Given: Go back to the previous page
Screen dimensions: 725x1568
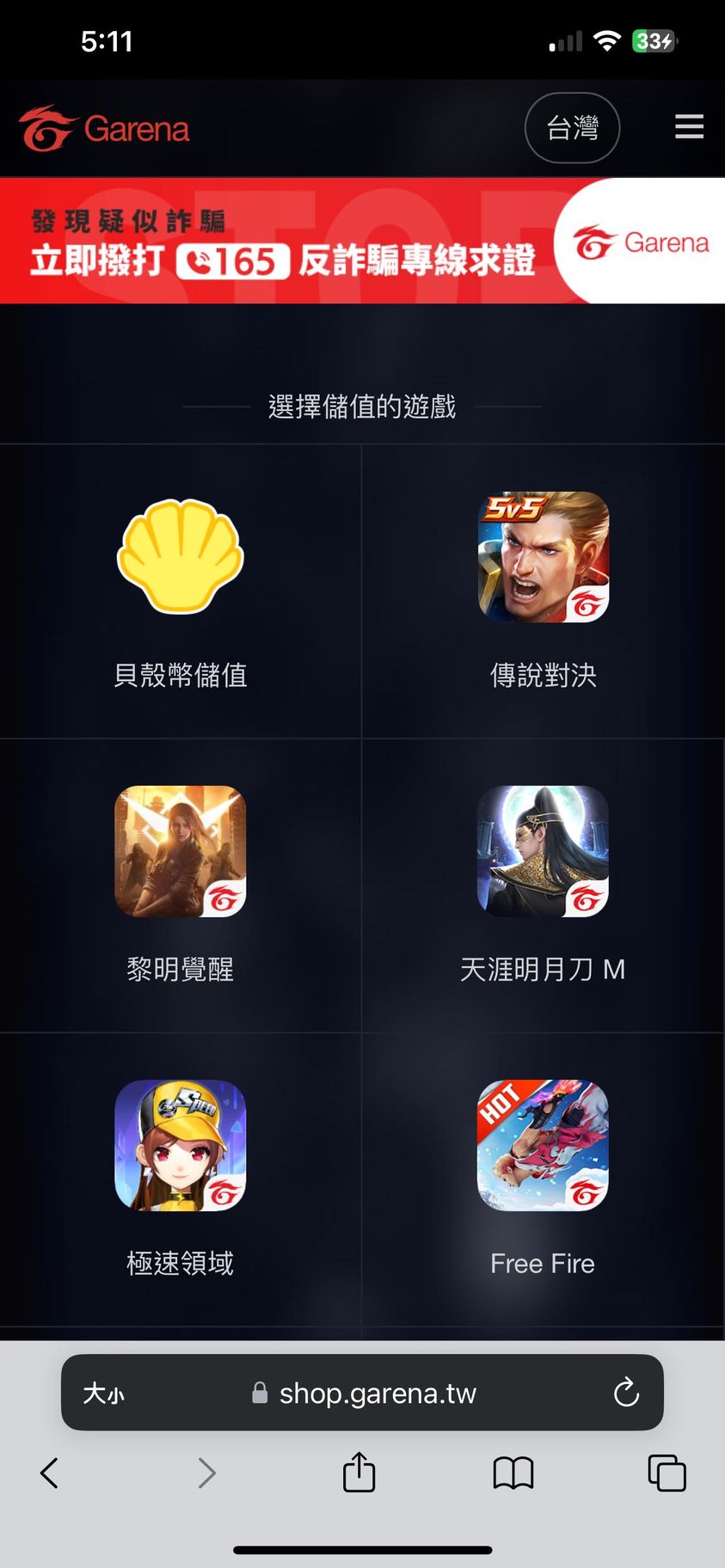Looking at the screenshot, I should click(50, 1473).
